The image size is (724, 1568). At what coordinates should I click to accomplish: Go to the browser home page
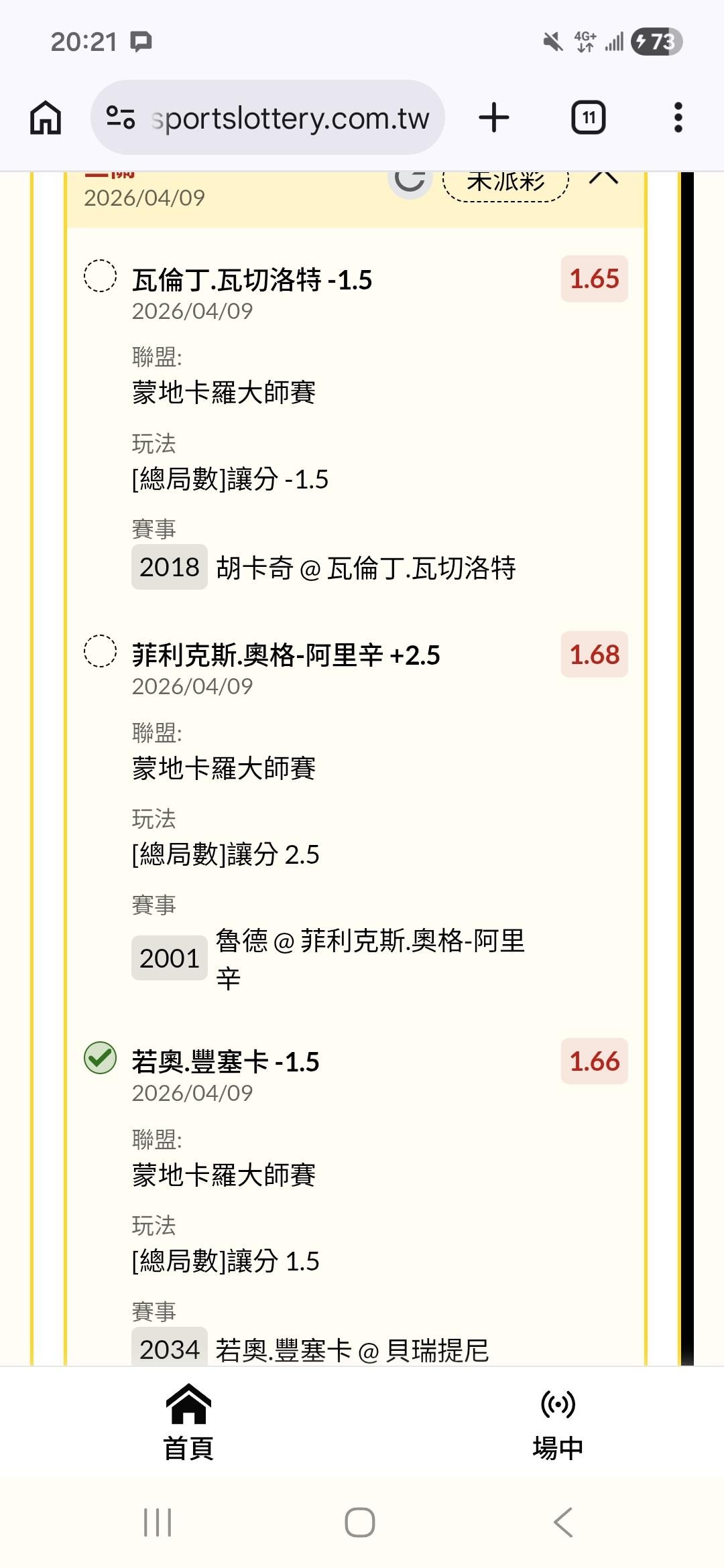click(x=46, y=118)
